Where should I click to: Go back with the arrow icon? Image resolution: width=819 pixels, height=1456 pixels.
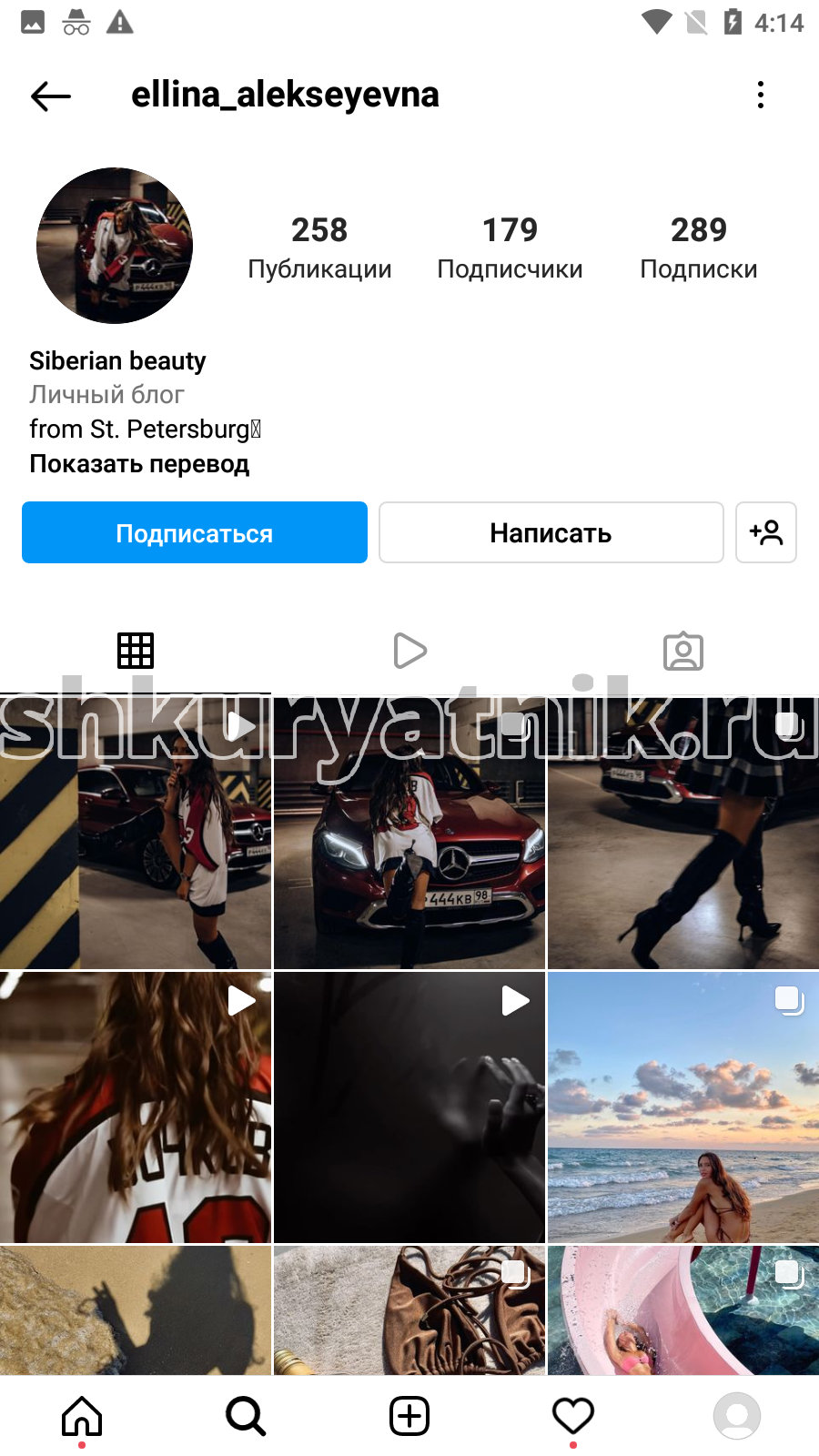[x=51, y=96]
